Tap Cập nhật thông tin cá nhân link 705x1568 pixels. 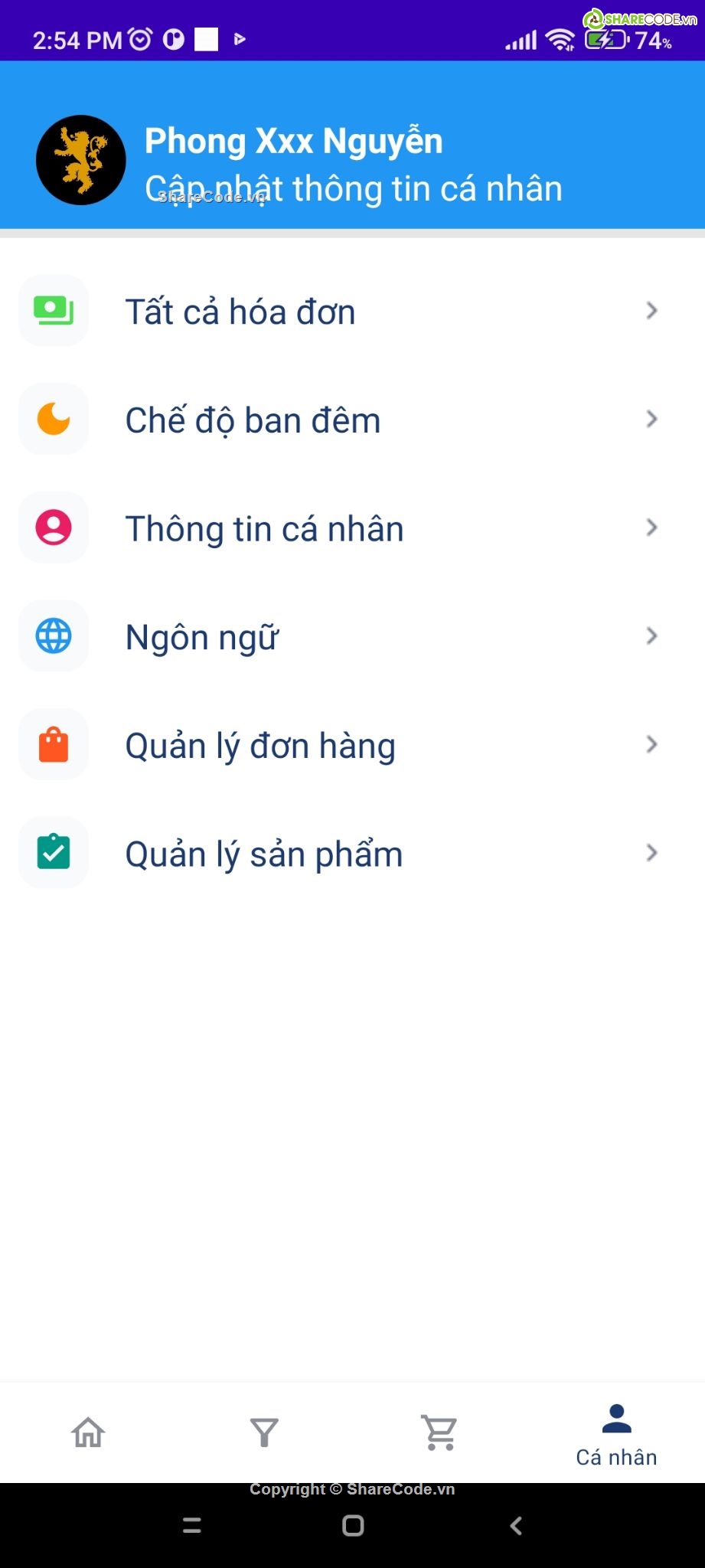point(354,189)
